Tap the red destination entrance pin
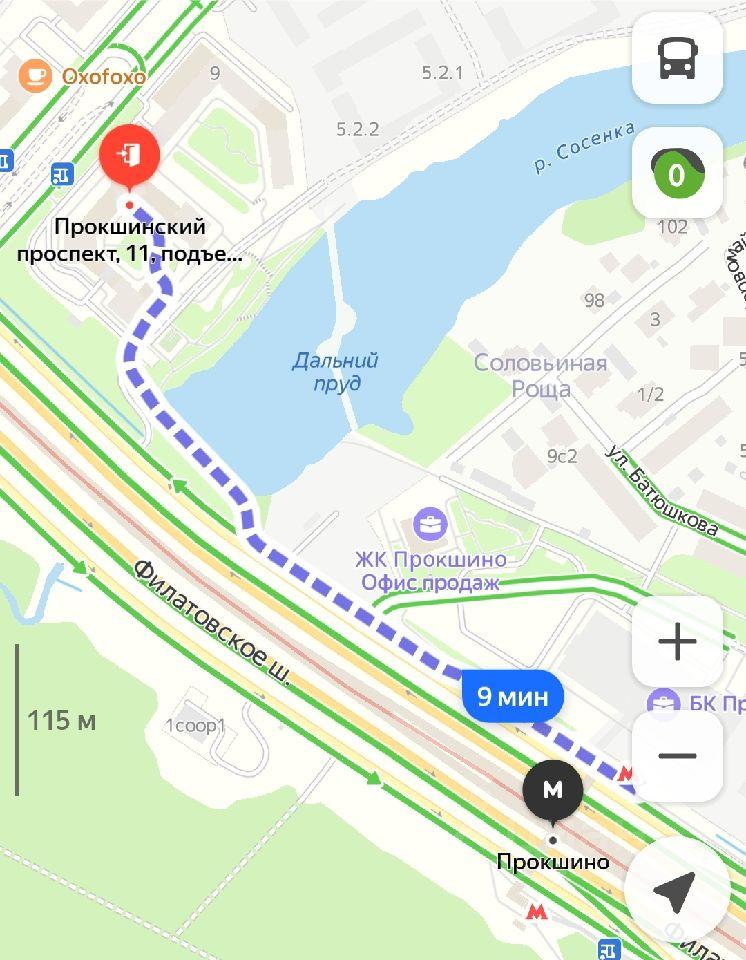The image size is (746, 960). click(129, 157)
